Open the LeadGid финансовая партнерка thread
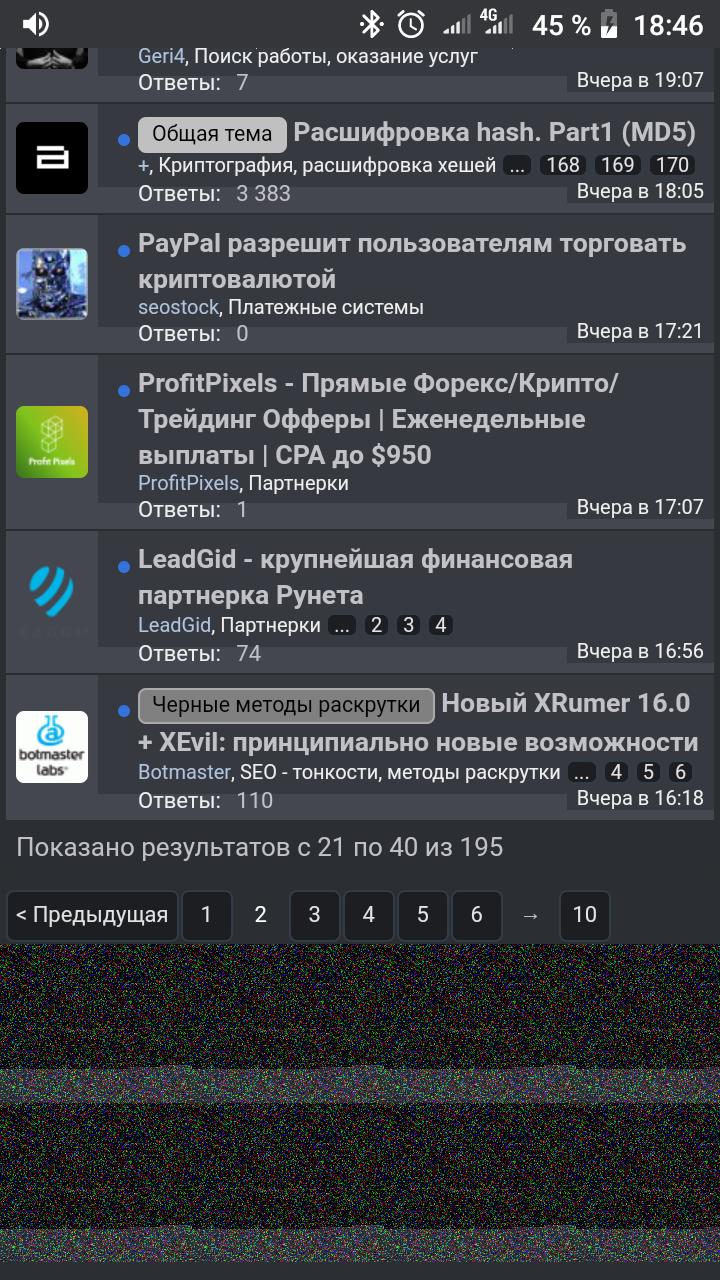This screenshot has width=720, height=1280. (x=355, y=577)
